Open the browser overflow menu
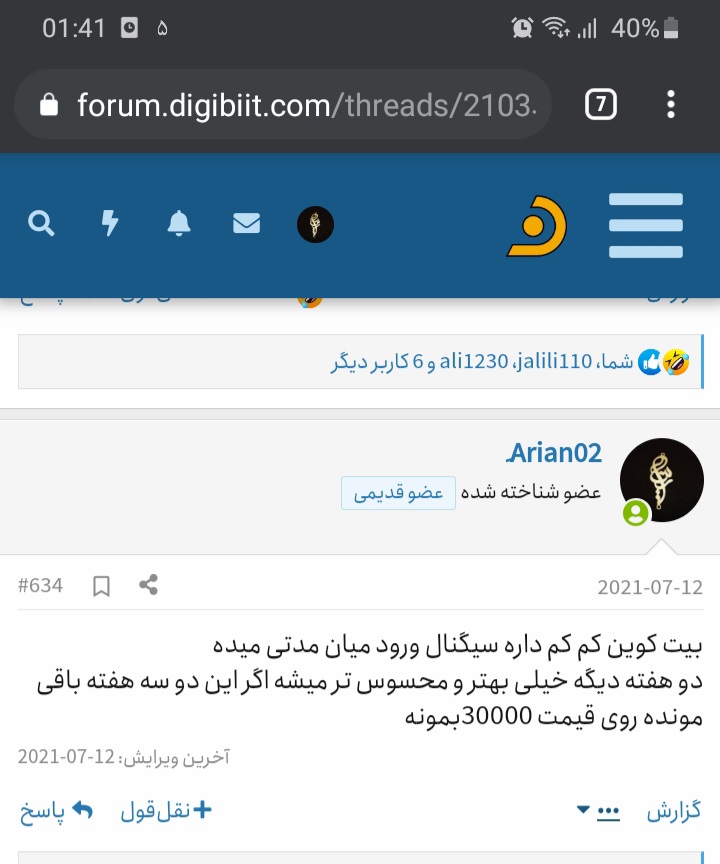This screenshot has height=864, width=720. (x=671, y=104)
